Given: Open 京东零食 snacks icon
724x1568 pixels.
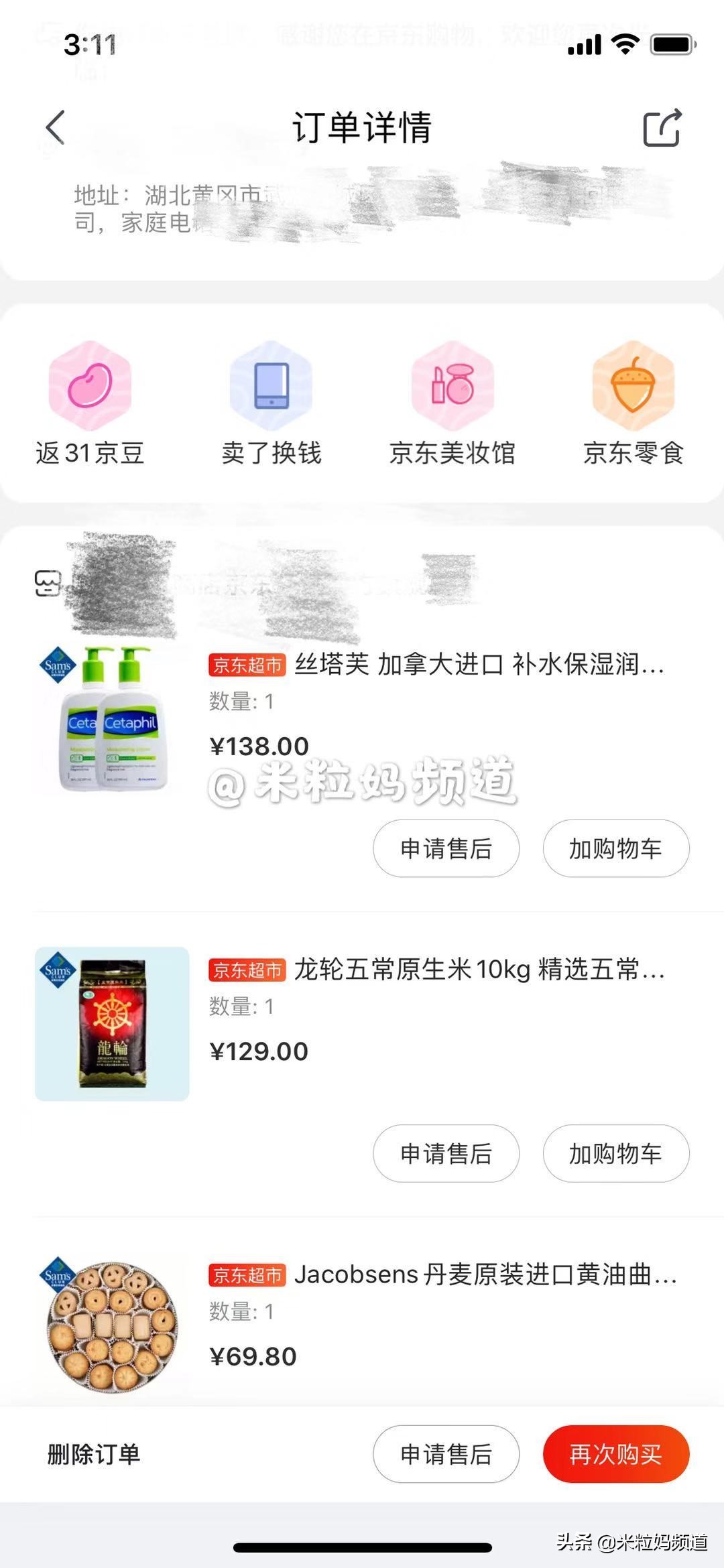Looking at the screenshot, I should click(633, 402).
